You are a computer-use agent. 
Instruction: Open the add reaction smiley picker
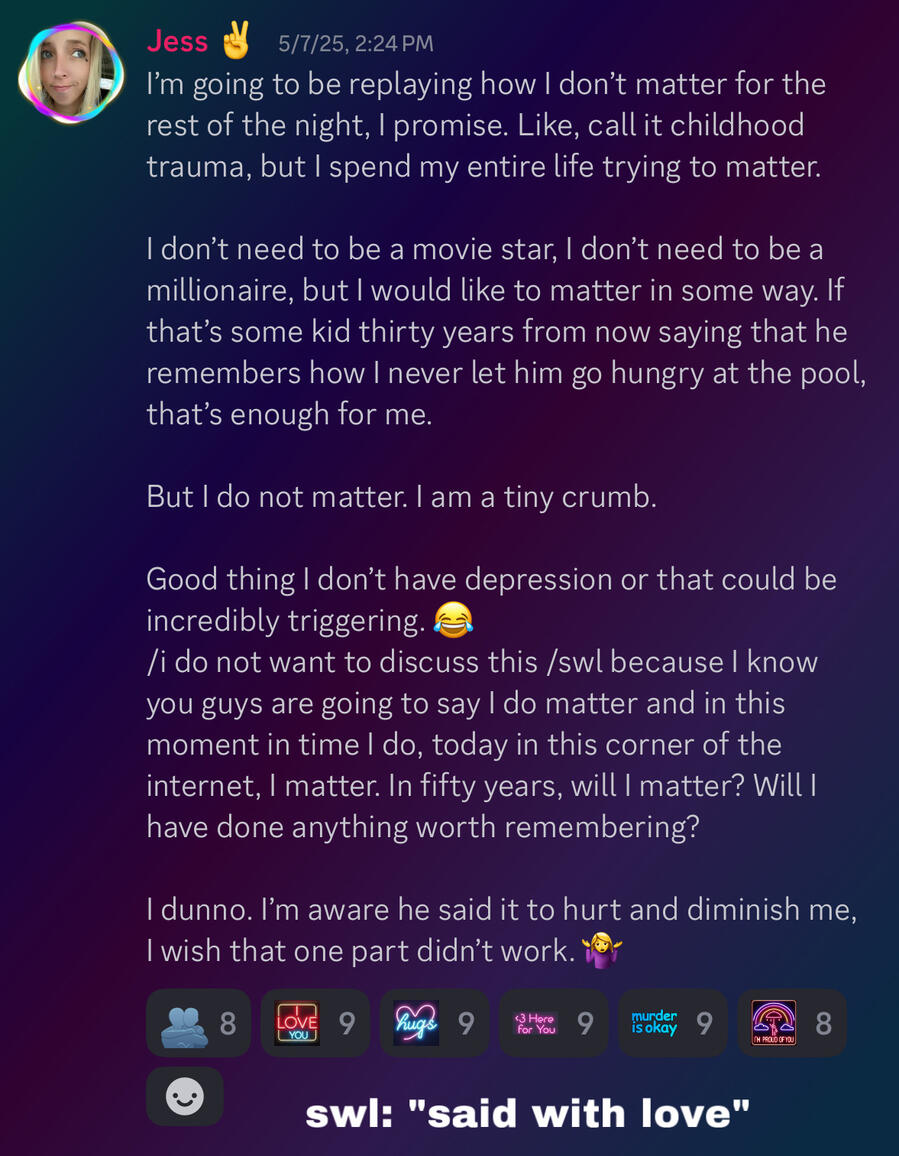[185, 1097]
